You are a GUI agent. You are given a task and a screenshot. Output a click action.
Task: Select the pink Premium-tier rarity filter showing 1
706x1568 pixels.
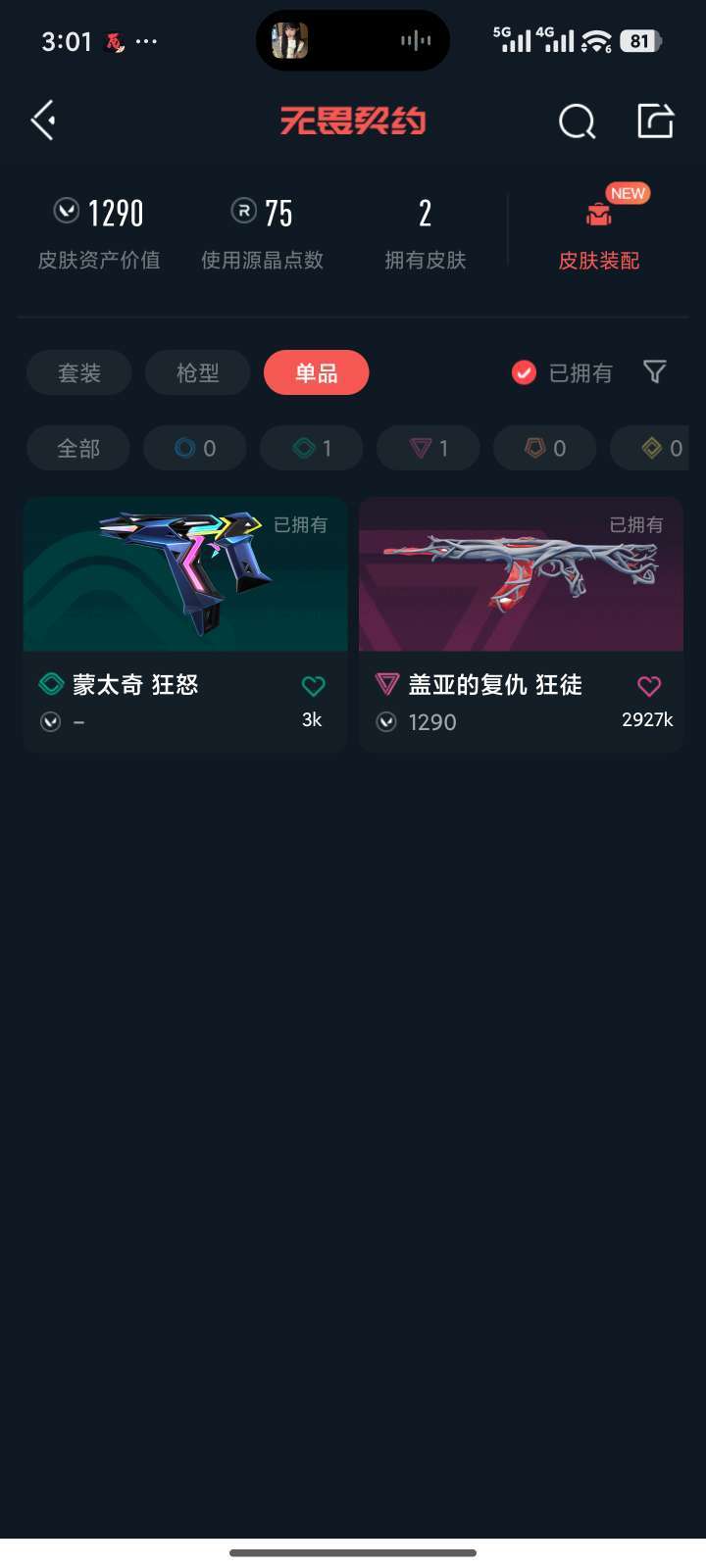click(428, 448)
